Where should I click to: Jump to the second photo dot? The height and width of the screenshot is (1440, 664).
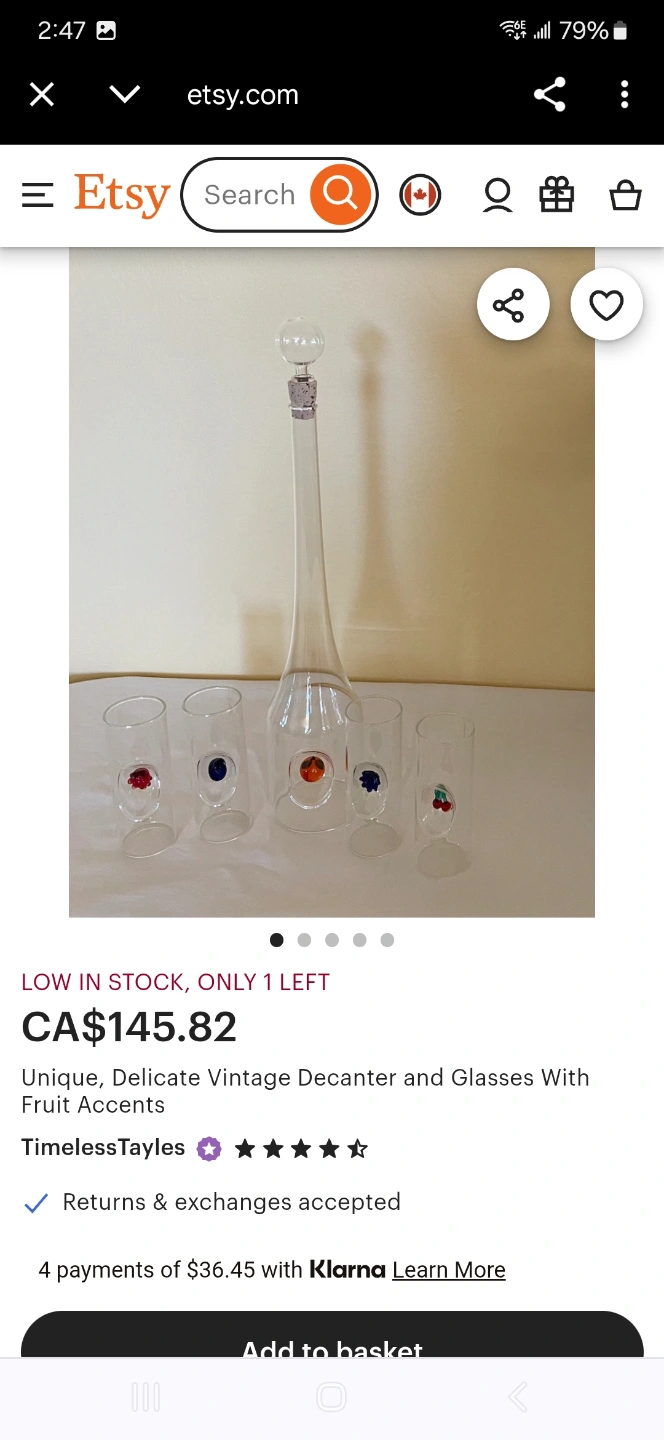pyautogui.click(x=304, y=940)
